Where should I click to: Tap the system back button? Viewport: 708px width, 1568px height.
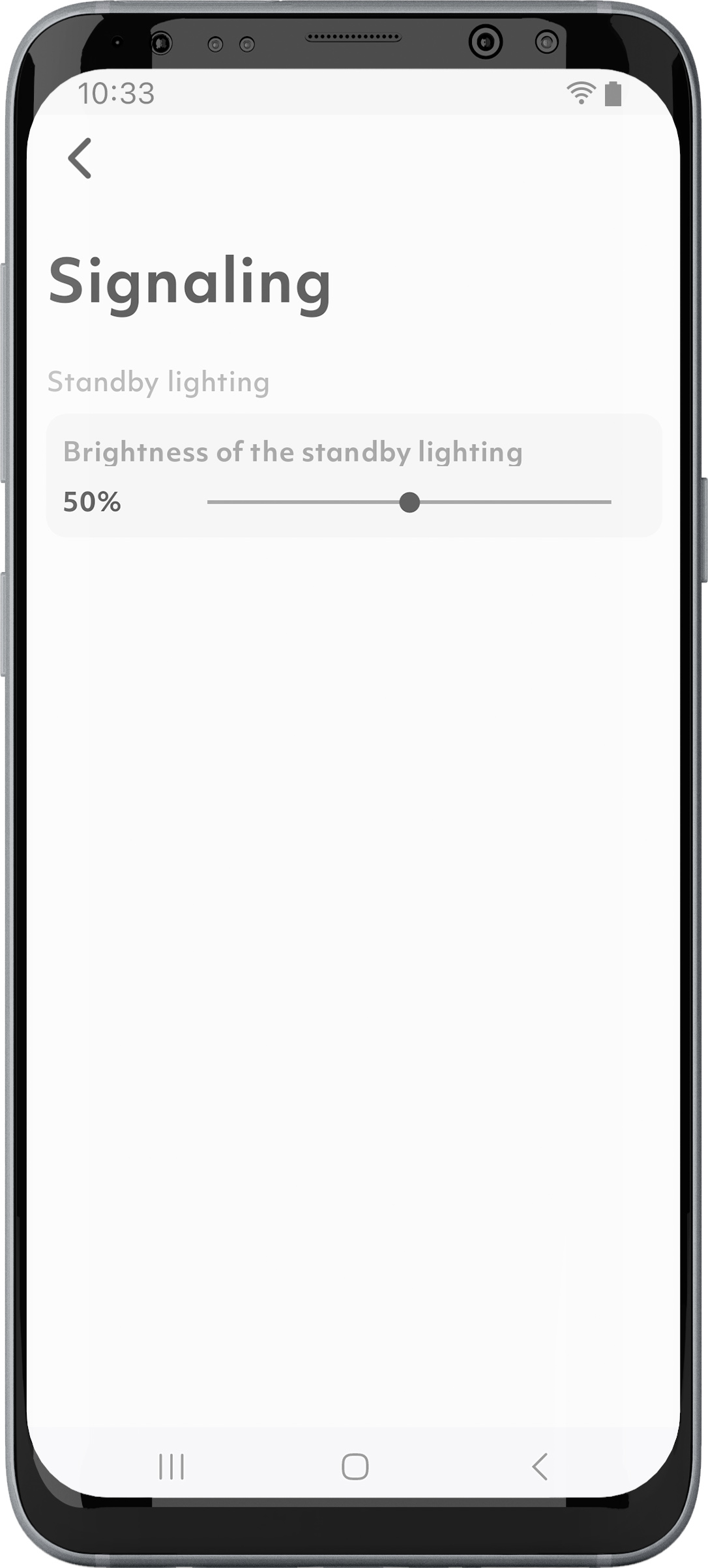coord(539,1466)
